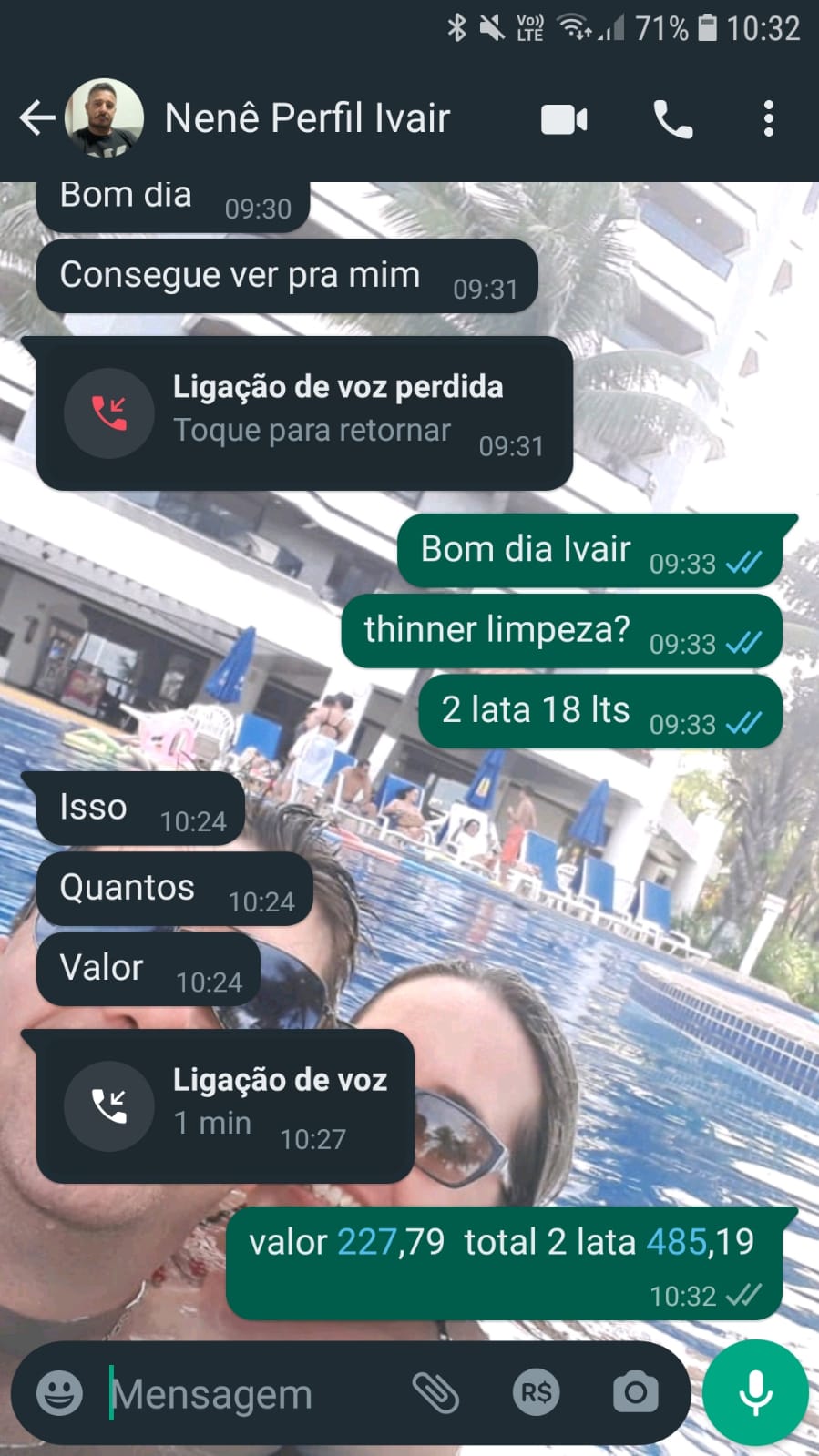Tap the microphone to record audio

(x=755, y=1392)
